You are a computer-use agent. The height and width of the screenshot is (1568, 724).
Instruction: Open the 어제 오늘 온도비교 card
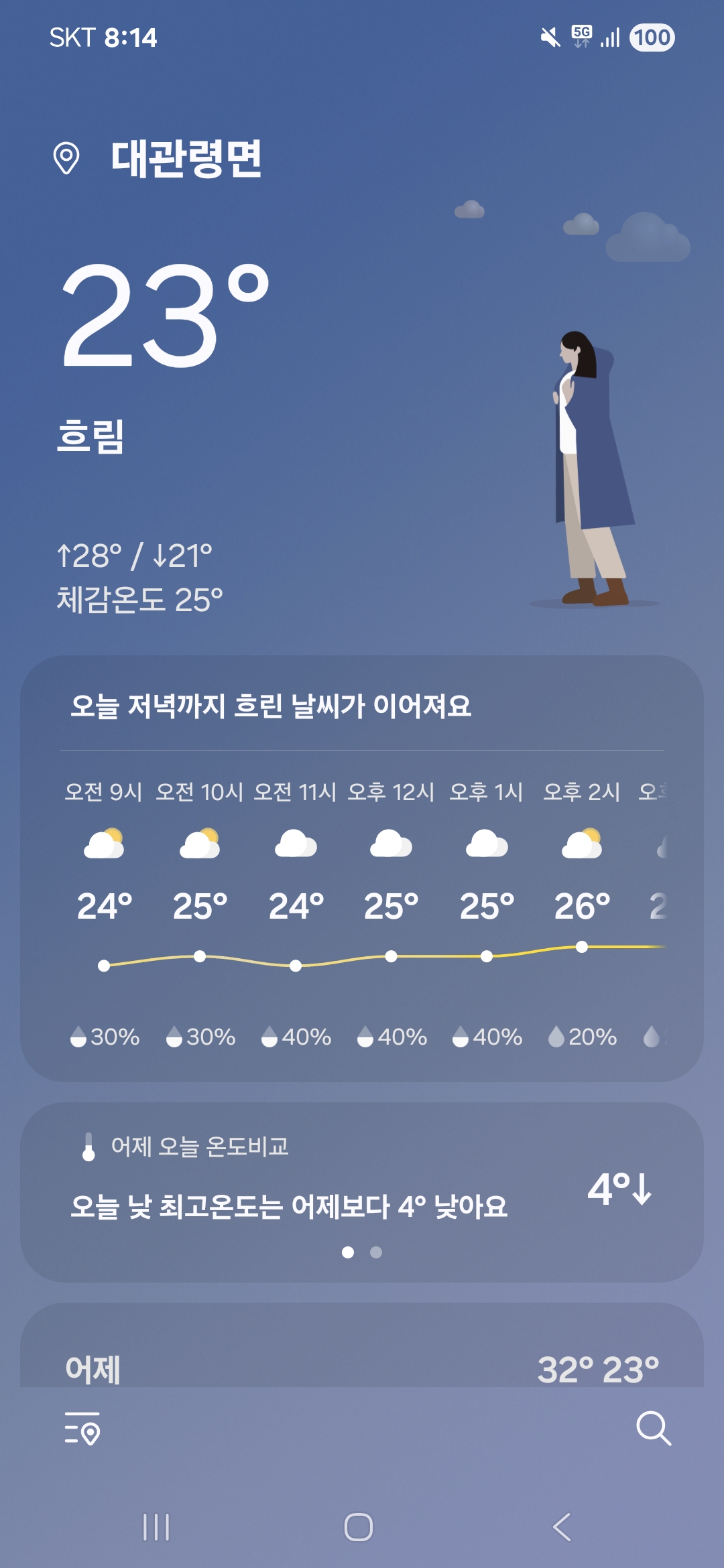[x=362, y=1193]
